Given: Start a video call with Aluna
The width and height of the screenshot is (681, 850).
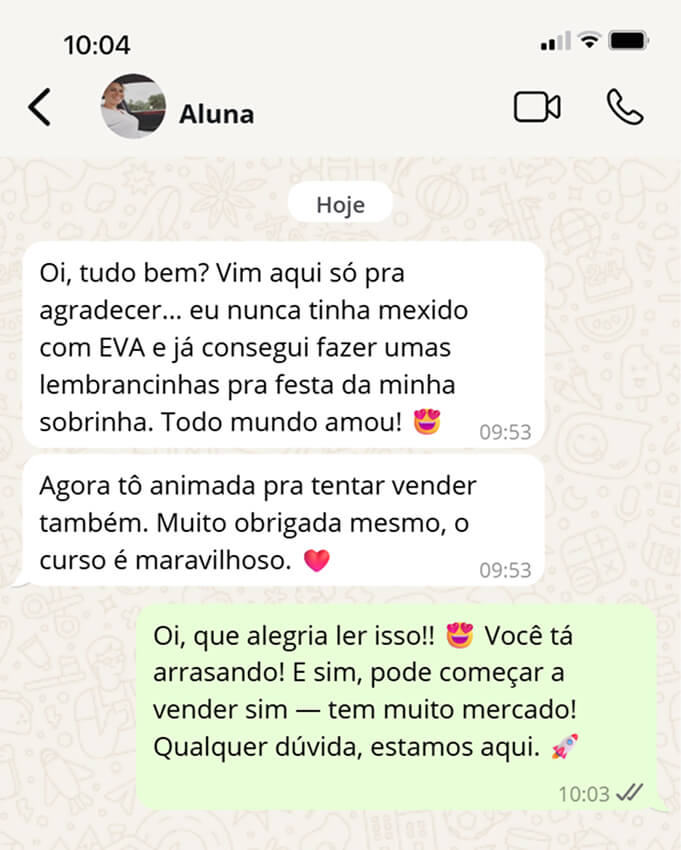Looking at the screenshot, I should [537, 107].
